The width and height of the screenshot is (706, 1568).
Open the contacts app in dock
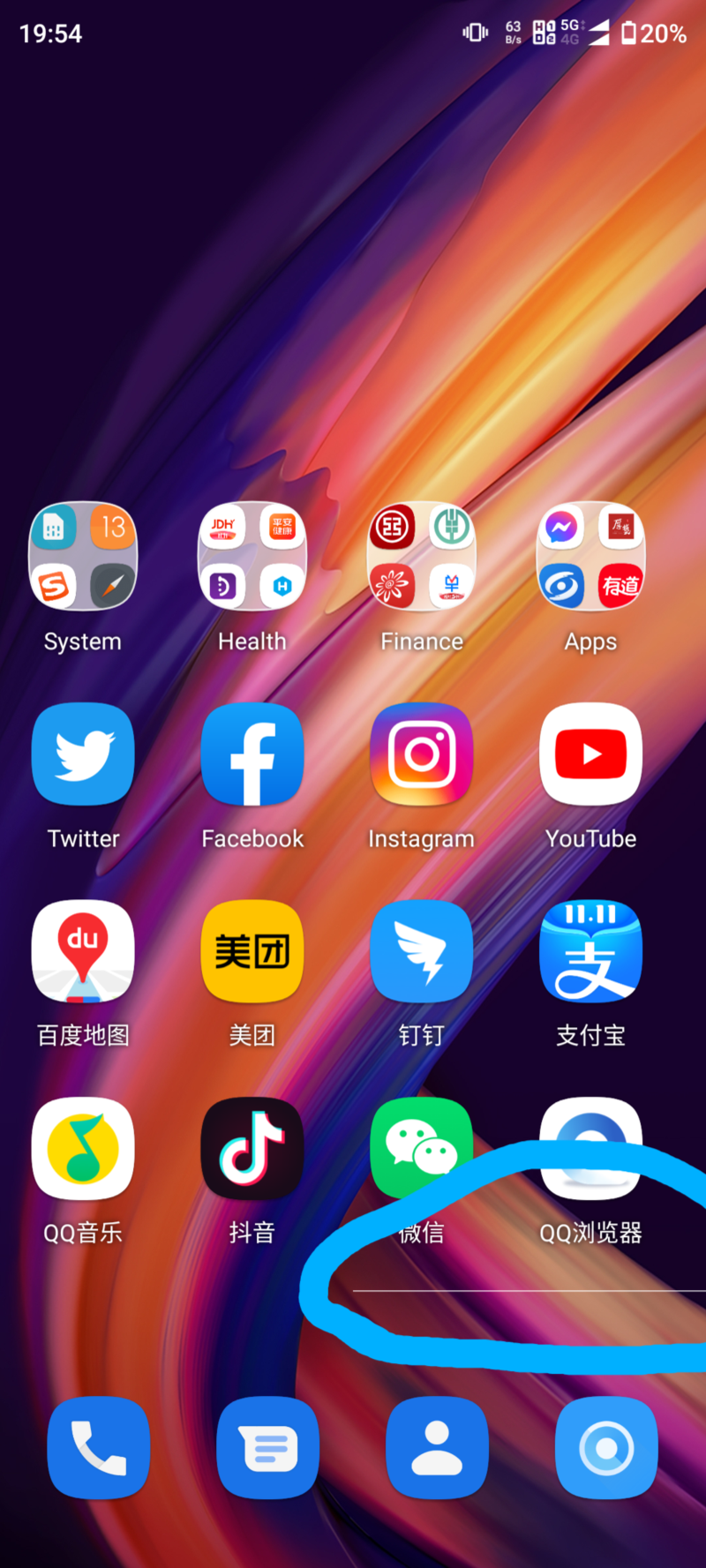(438, 1448)
